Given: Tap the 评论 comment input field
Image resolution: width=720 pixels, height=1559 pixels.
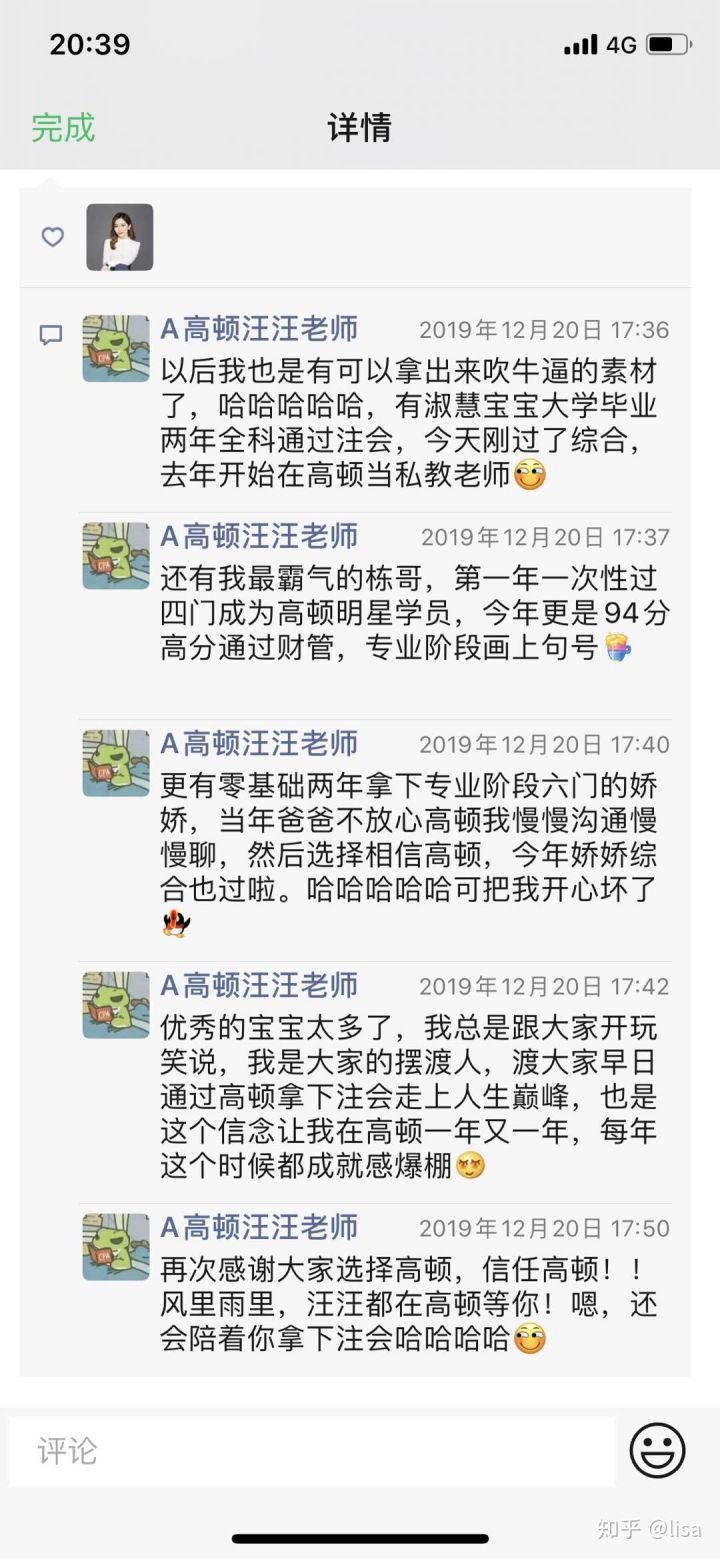Looking at the screenshot, I should [312, 1451].
